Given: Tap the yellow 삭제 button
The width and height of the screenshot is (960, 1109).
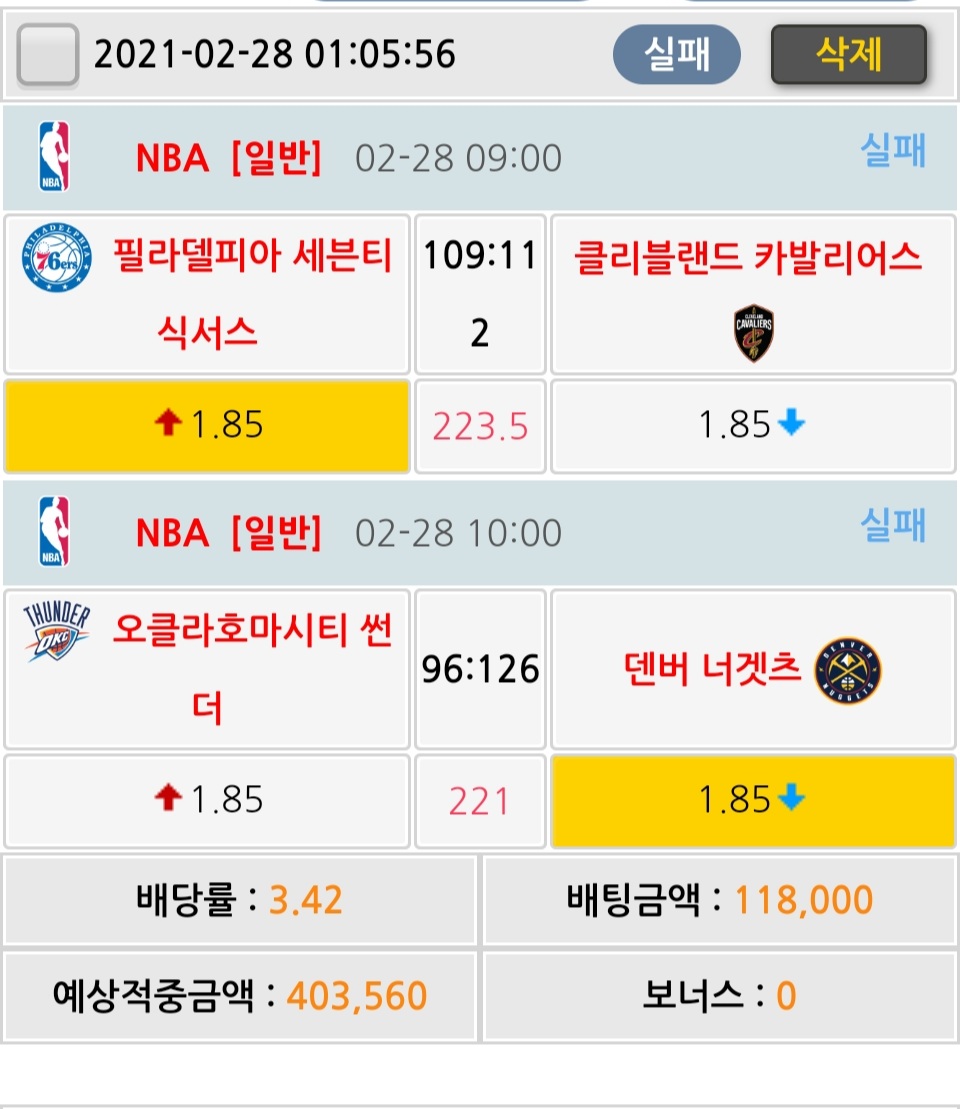Looking at the screenshot, I should (x=849, y=54).
